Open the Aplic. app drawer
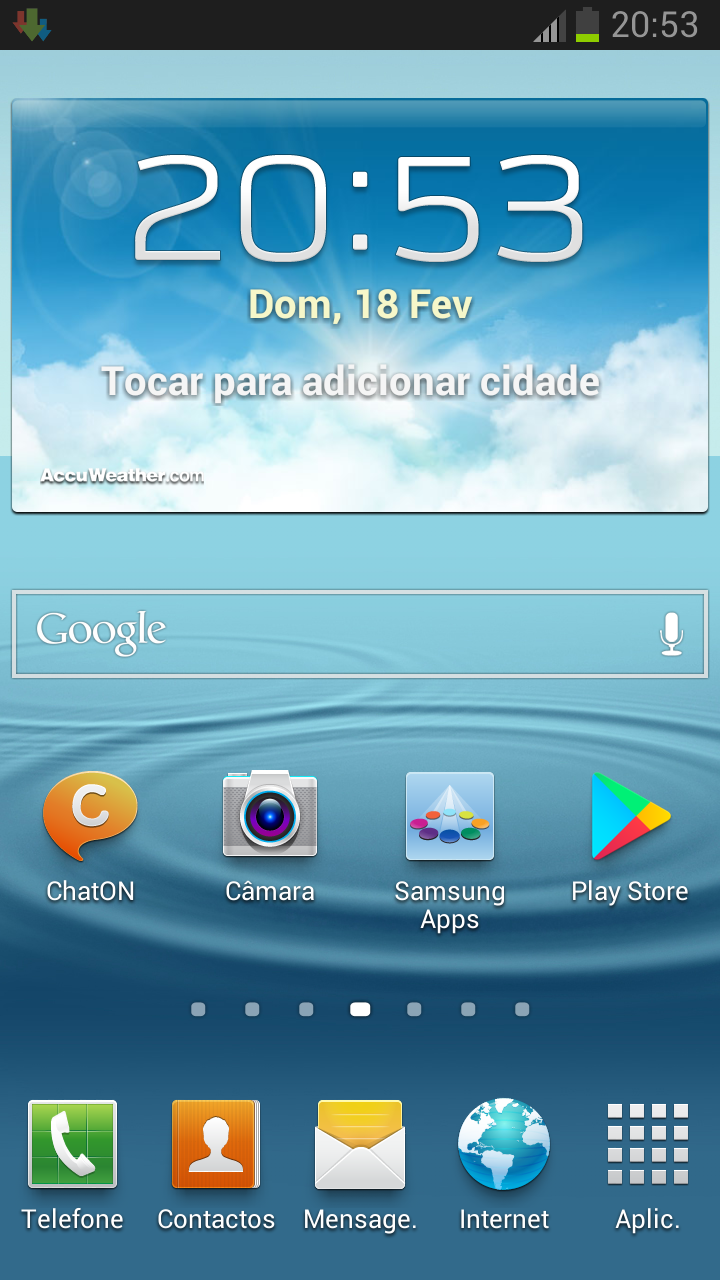Viewport: 720px width, 1280px height. 648,1165
